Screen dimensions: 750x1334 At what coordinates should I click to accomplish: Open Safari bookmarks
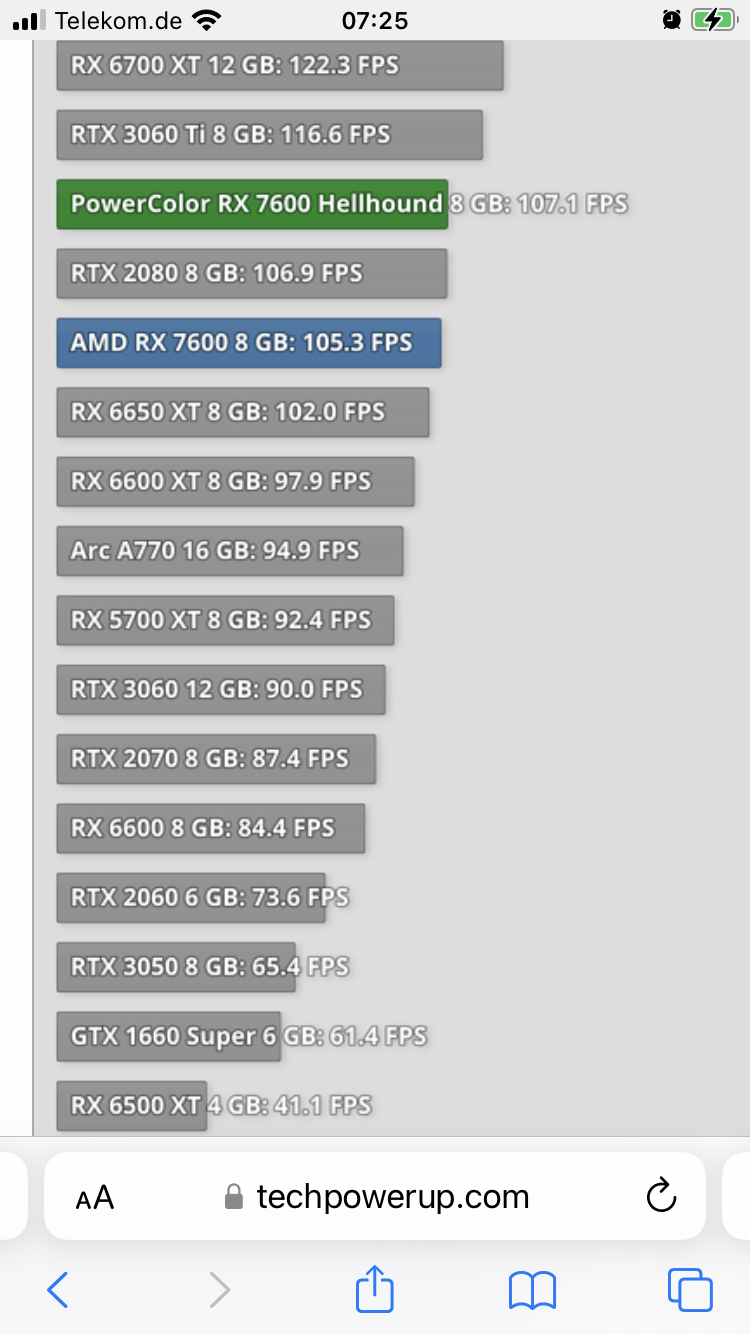[532, 1290]
